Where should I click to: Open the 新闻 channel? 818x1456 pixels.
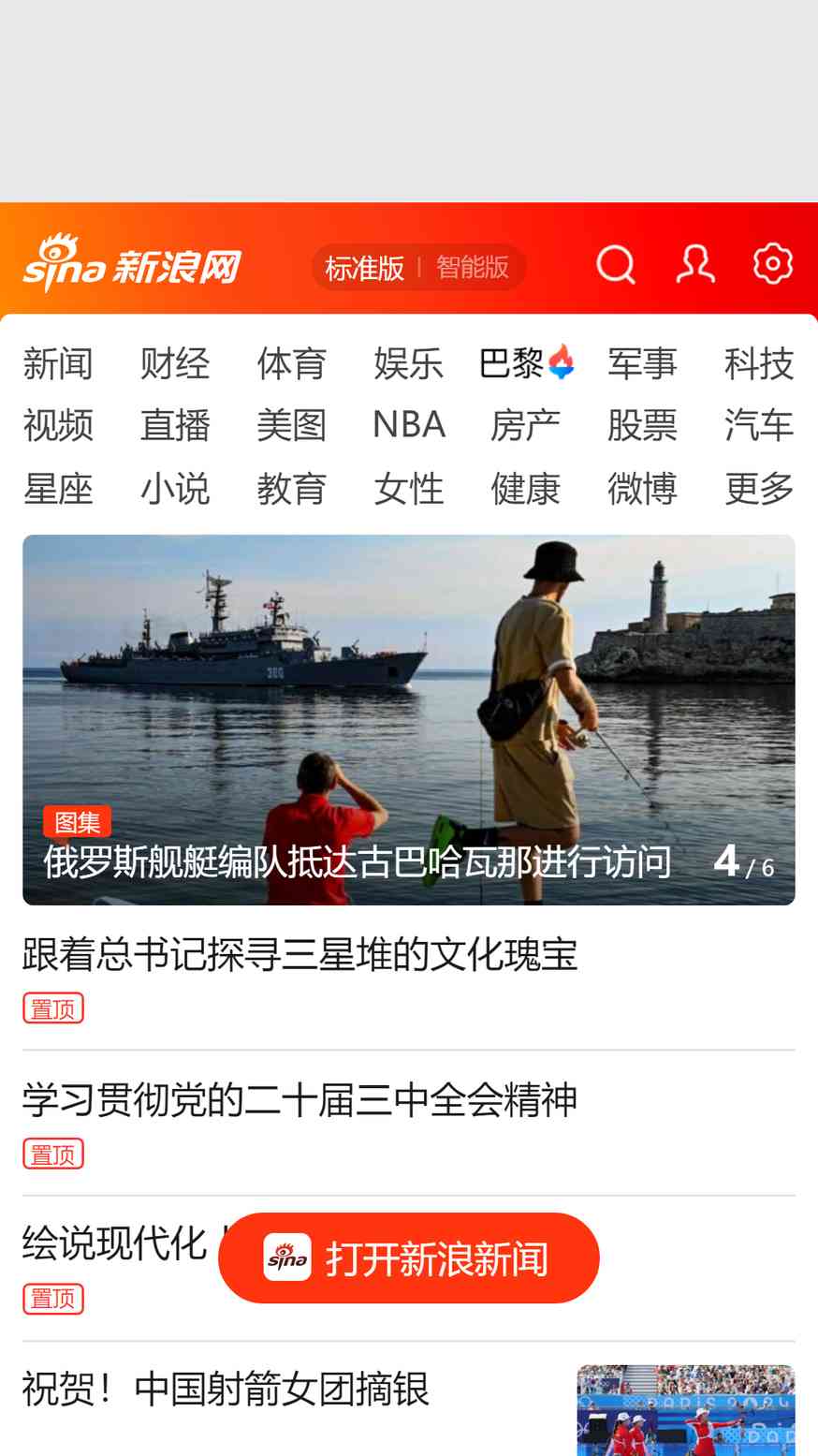(58, 363)
